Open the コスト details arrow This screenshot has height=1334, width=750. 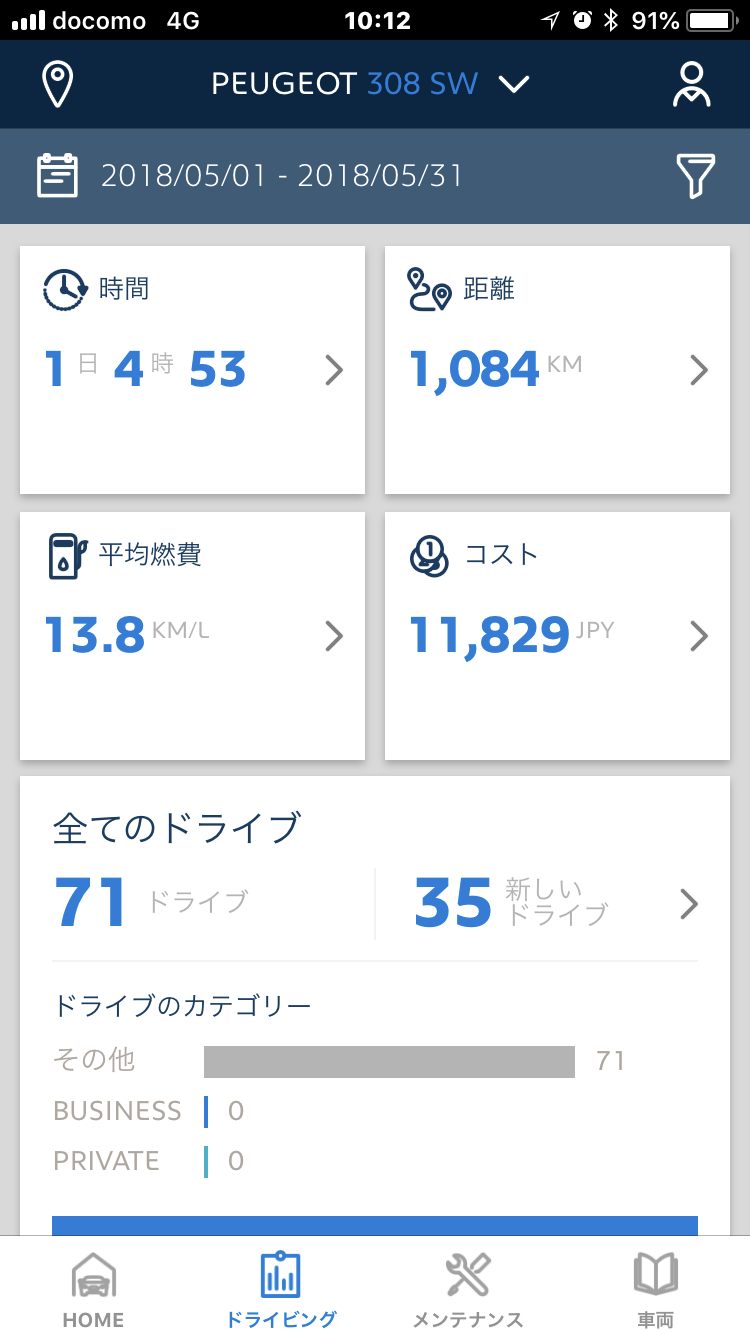point(698,636)
